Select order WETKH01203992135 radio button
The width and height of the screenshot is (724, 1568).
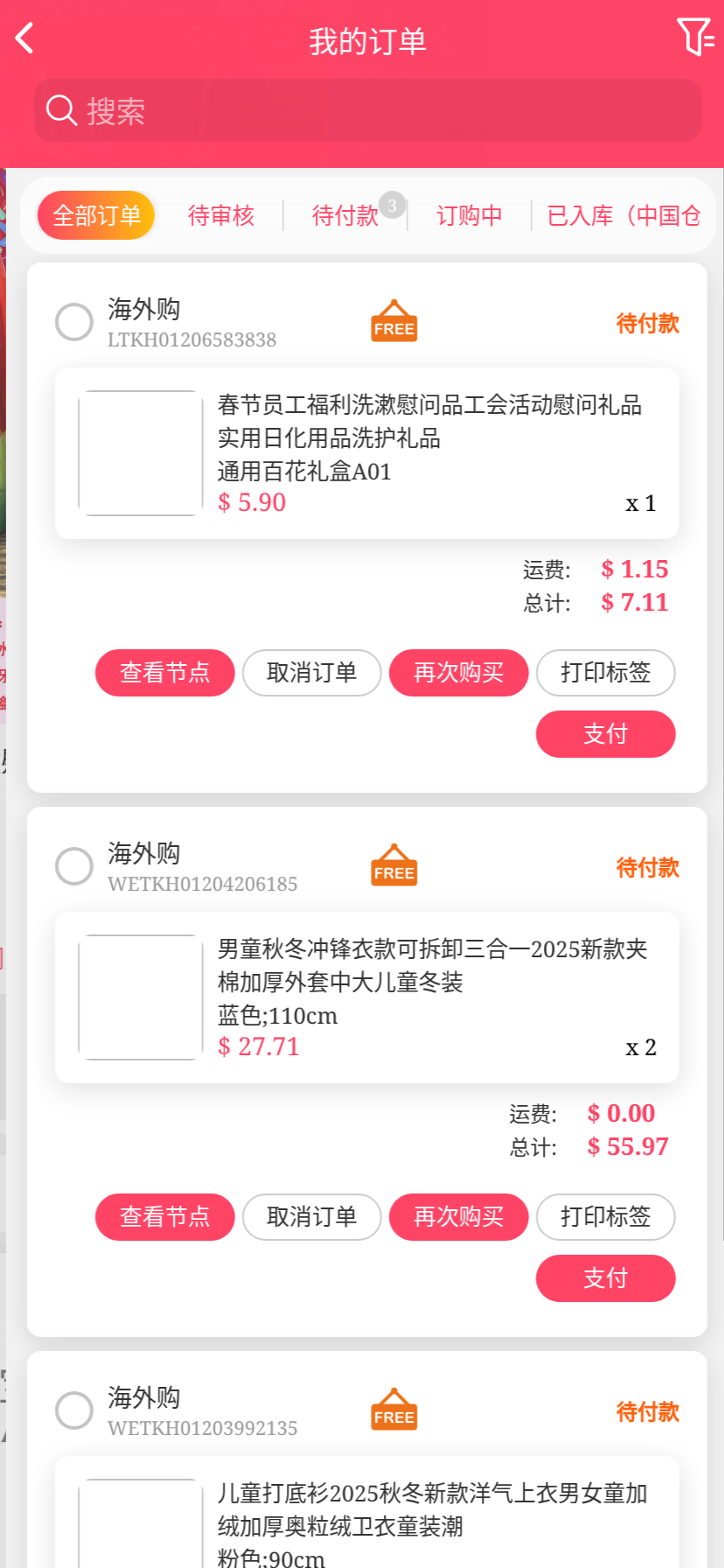click(74, 1410)
